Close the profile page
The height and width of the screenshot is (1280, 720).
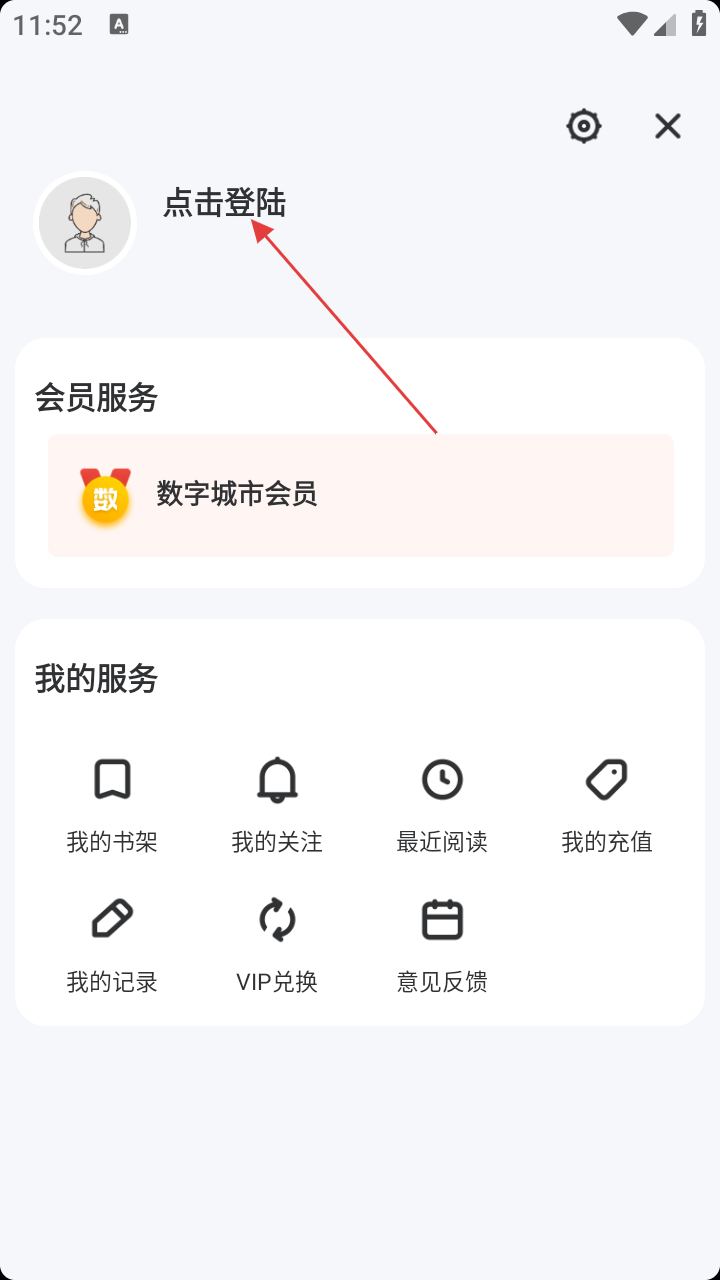[667, 126]
